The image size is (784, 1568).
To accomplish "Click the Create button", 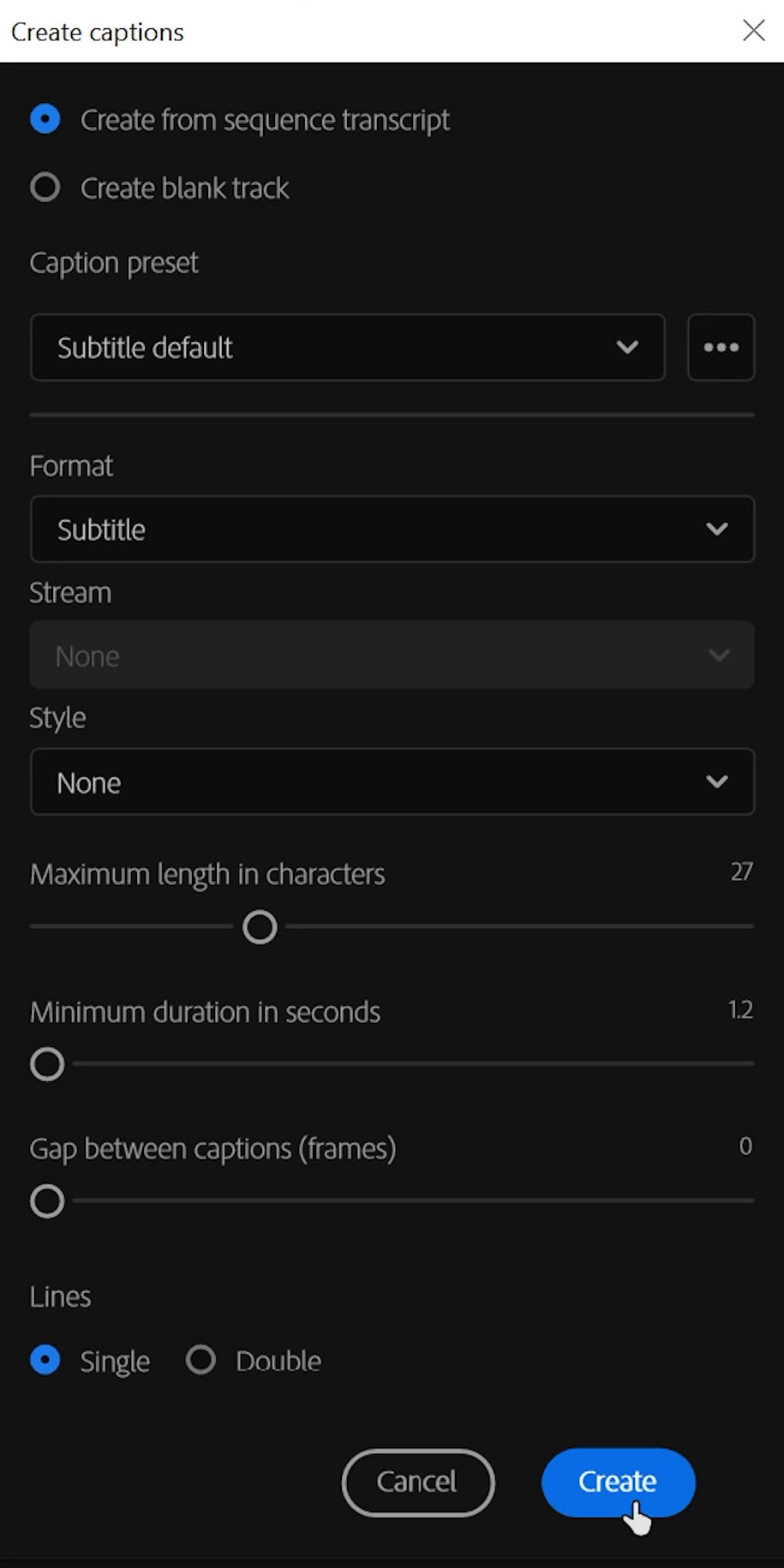I will pyautogui.click(x=618, y=1482).
